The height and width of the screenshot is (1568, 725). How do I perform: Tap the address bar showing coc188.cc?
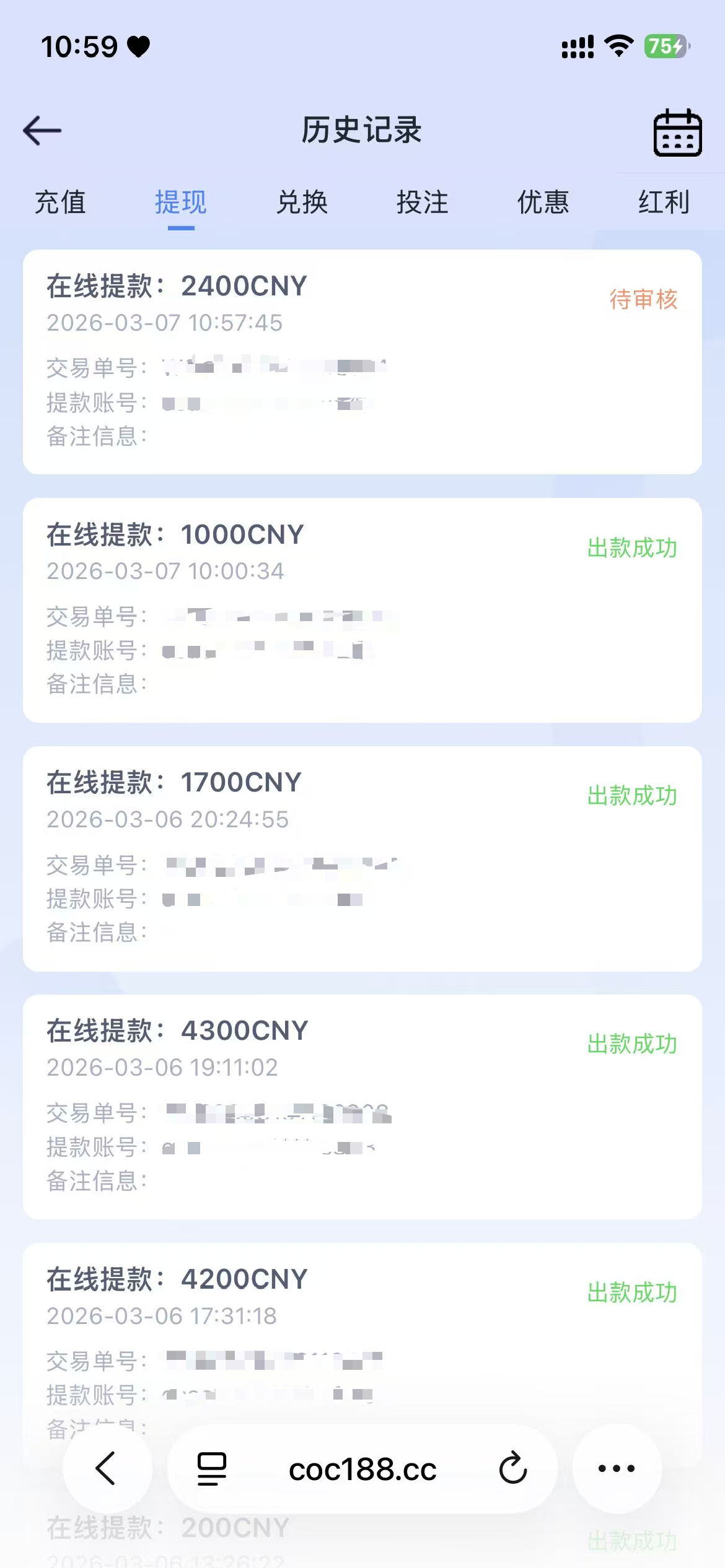(x=362, y=1468)
